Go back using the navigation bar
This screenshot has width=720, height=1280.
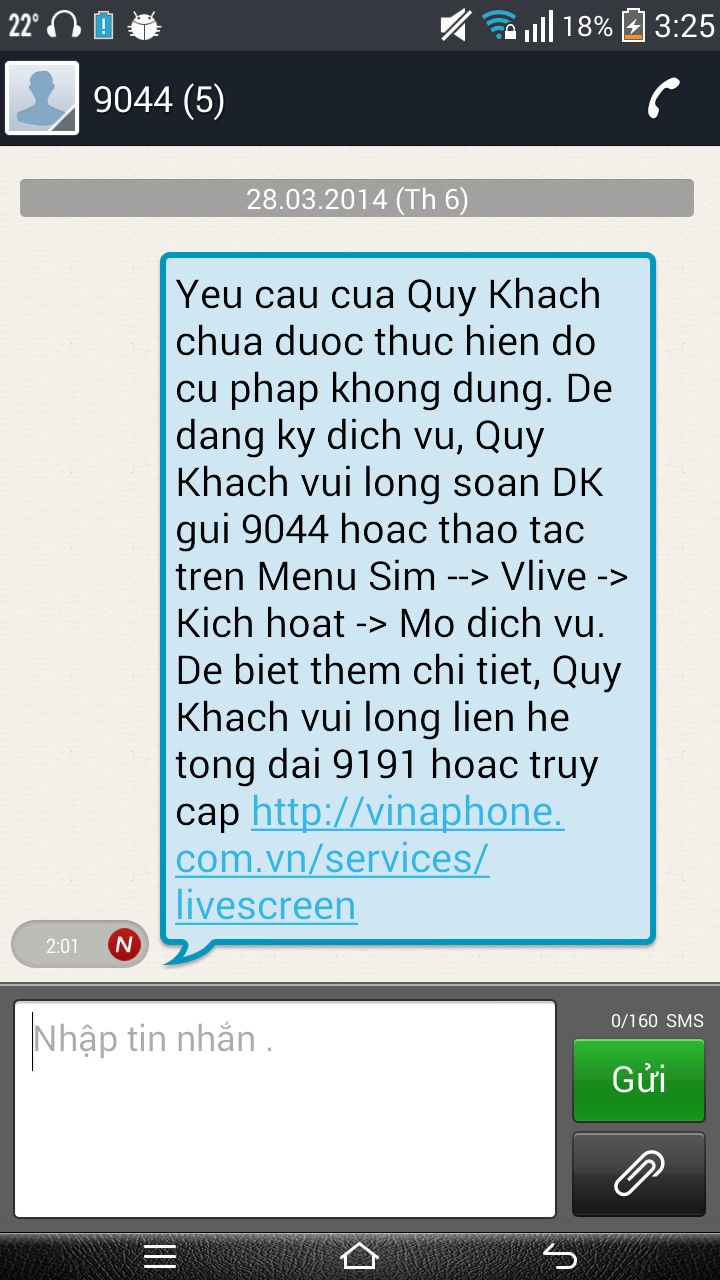(560, 1256)
